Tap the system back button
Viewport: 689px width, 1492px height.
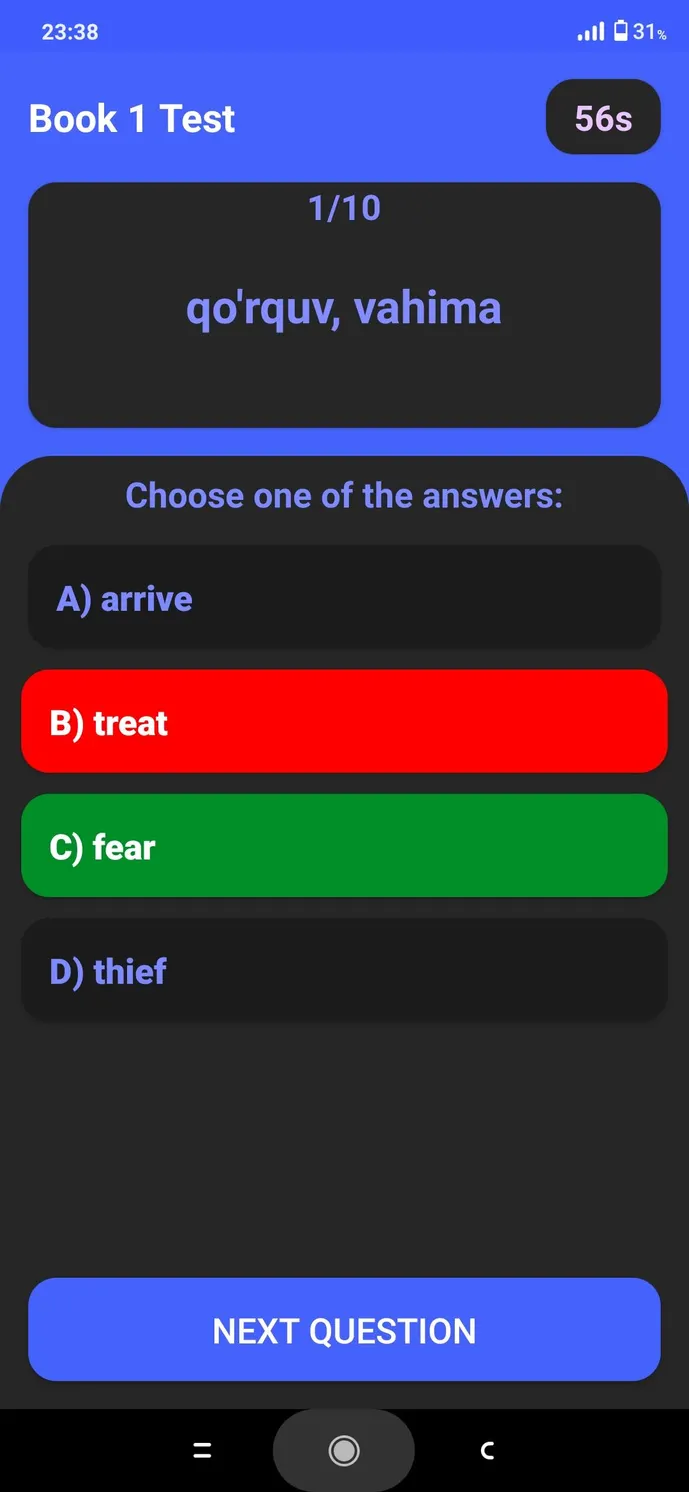pyautogui.click(x=487, y=1450)
